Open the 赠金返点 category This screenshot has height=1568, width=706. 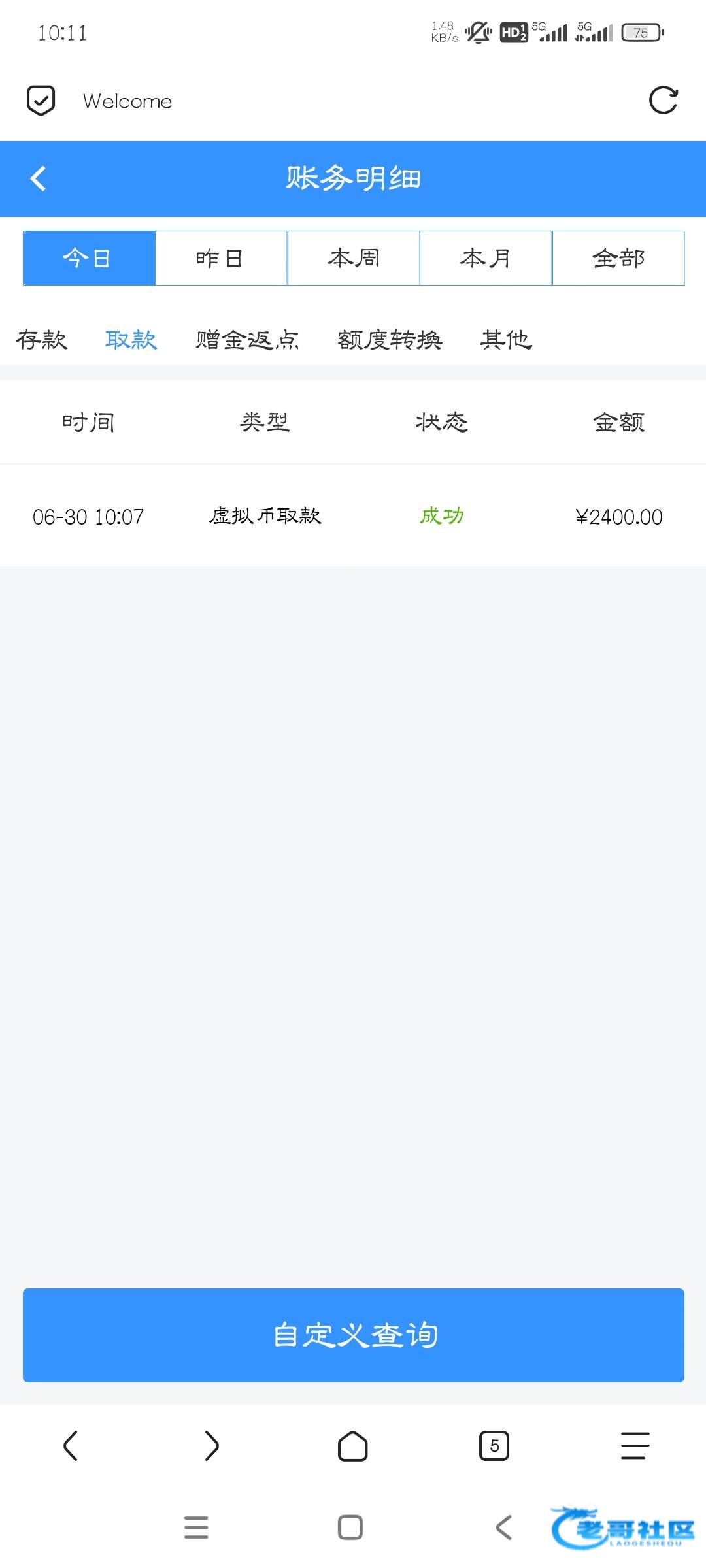click(x=248, y=340)
